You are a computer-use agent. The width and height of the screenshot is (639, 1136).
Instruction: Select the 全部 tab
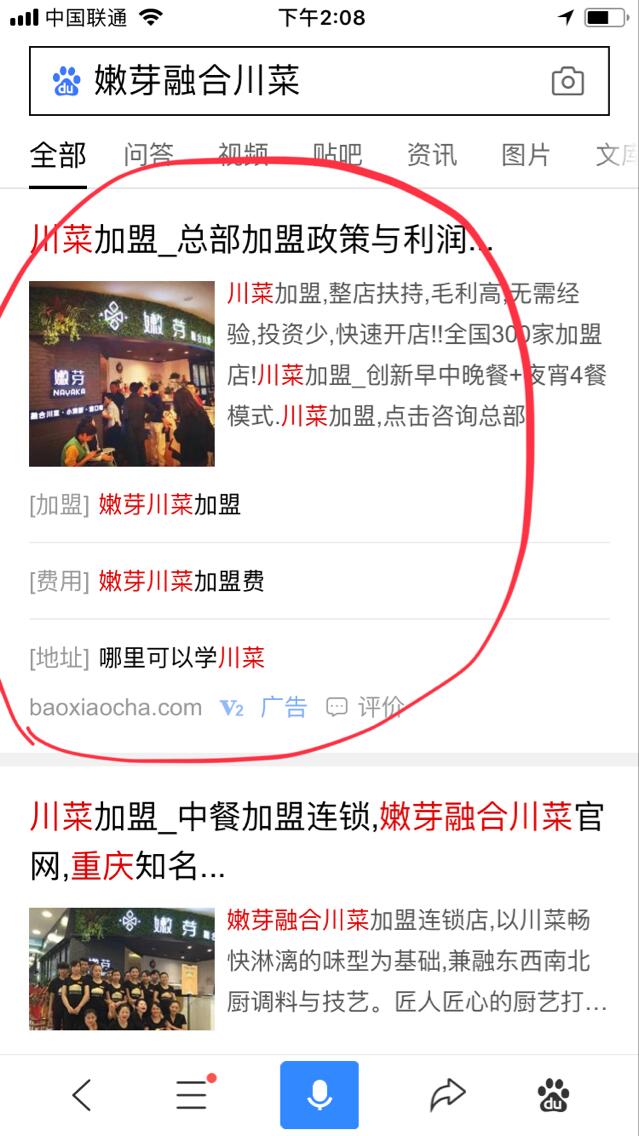(58, 155)
